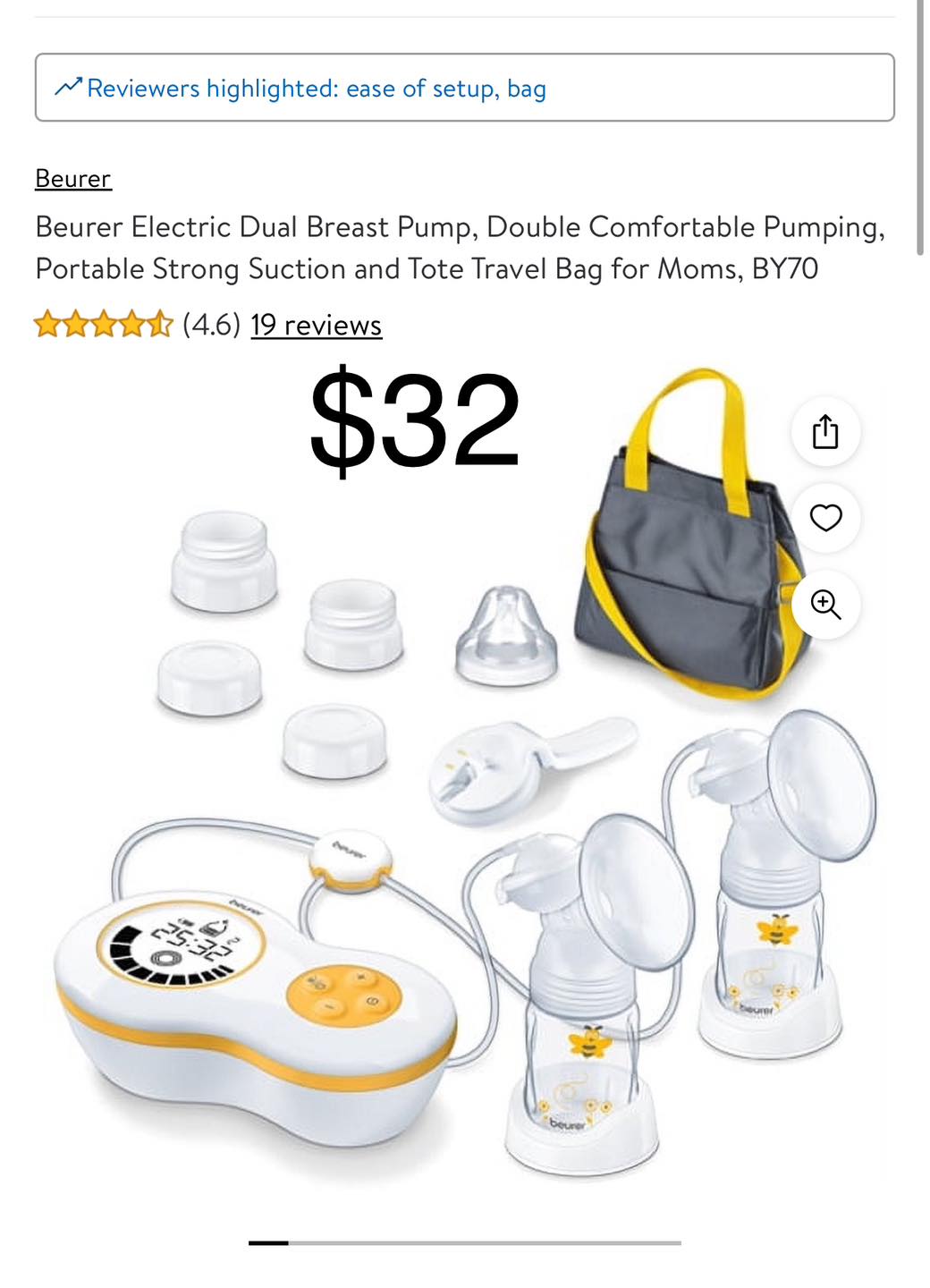Add the product to favorites with heart
This screenshot has width=930, height=1288.
click(825, 518)
